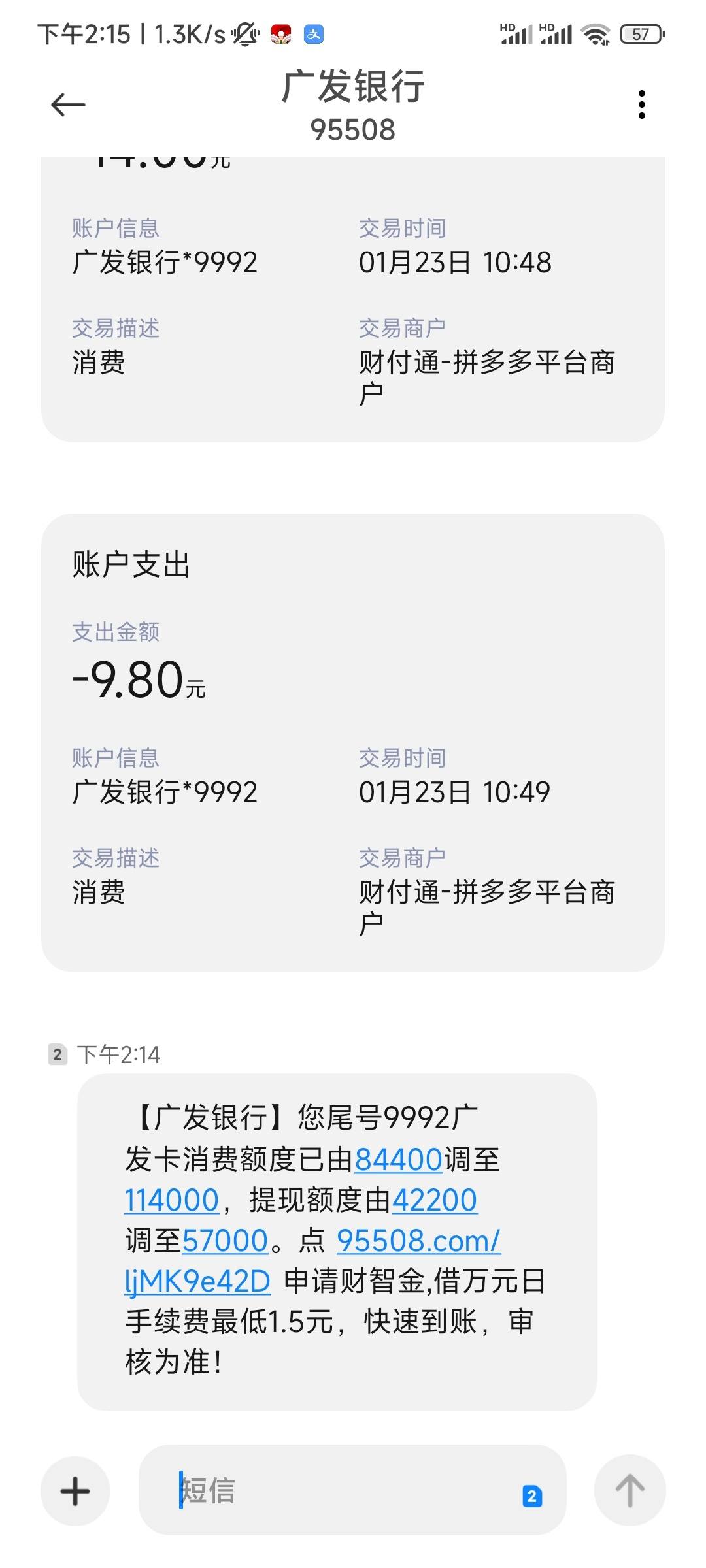The image size is (706, 1568).
Task: Tap the linked number 57000
Action: point(225,1241)
